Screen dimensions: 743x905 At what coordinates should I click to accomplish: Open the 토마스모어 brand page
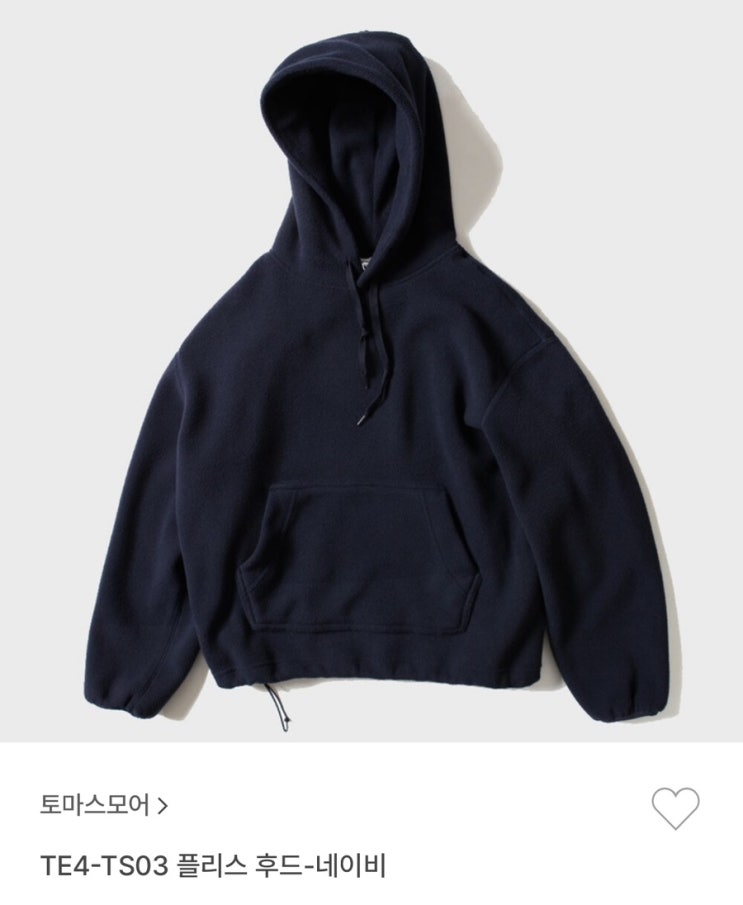coord(103,805)
